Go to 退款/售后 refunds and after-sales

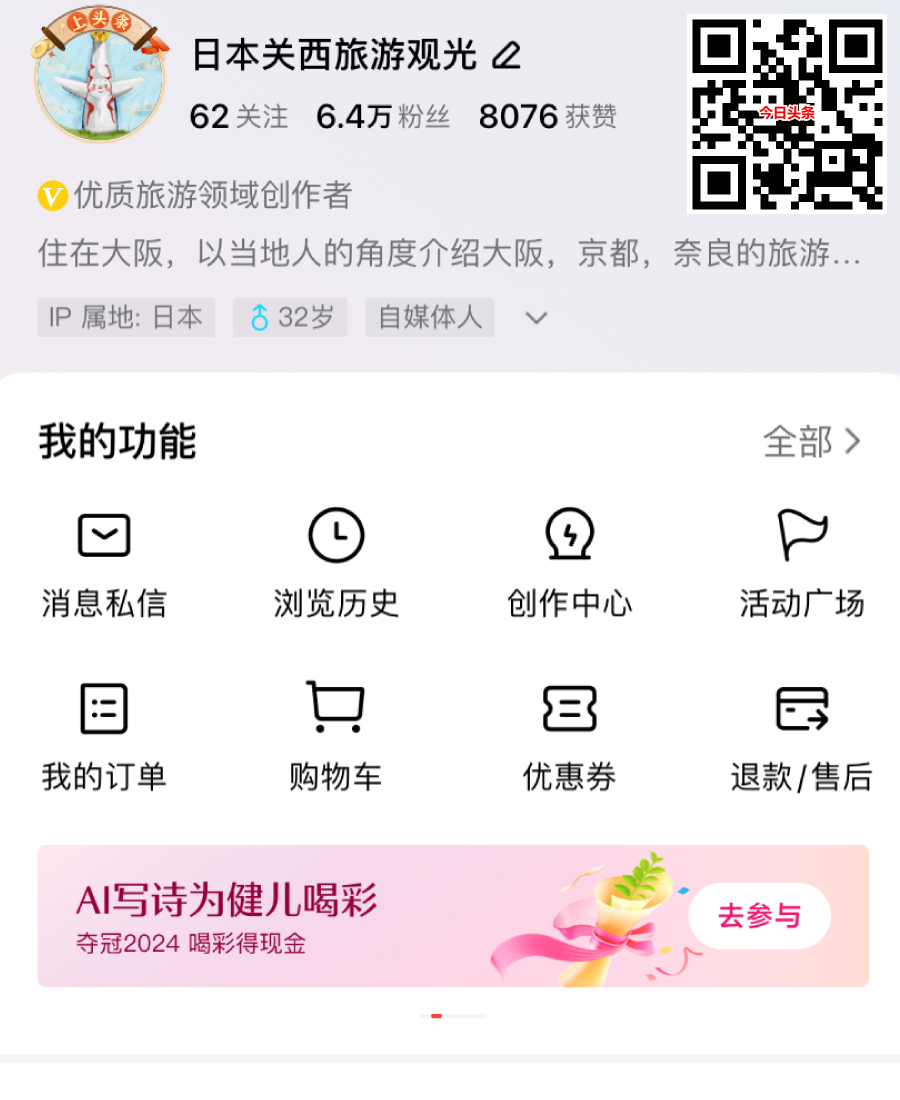[802, 736]
